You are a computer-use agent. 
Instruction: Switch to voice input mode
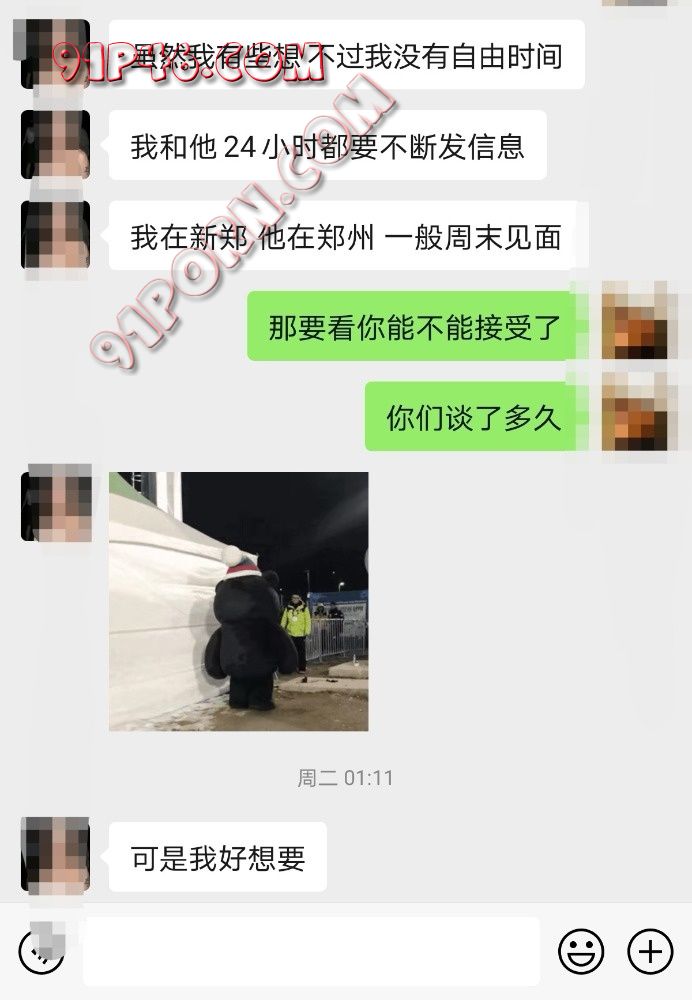click(41, 951)
